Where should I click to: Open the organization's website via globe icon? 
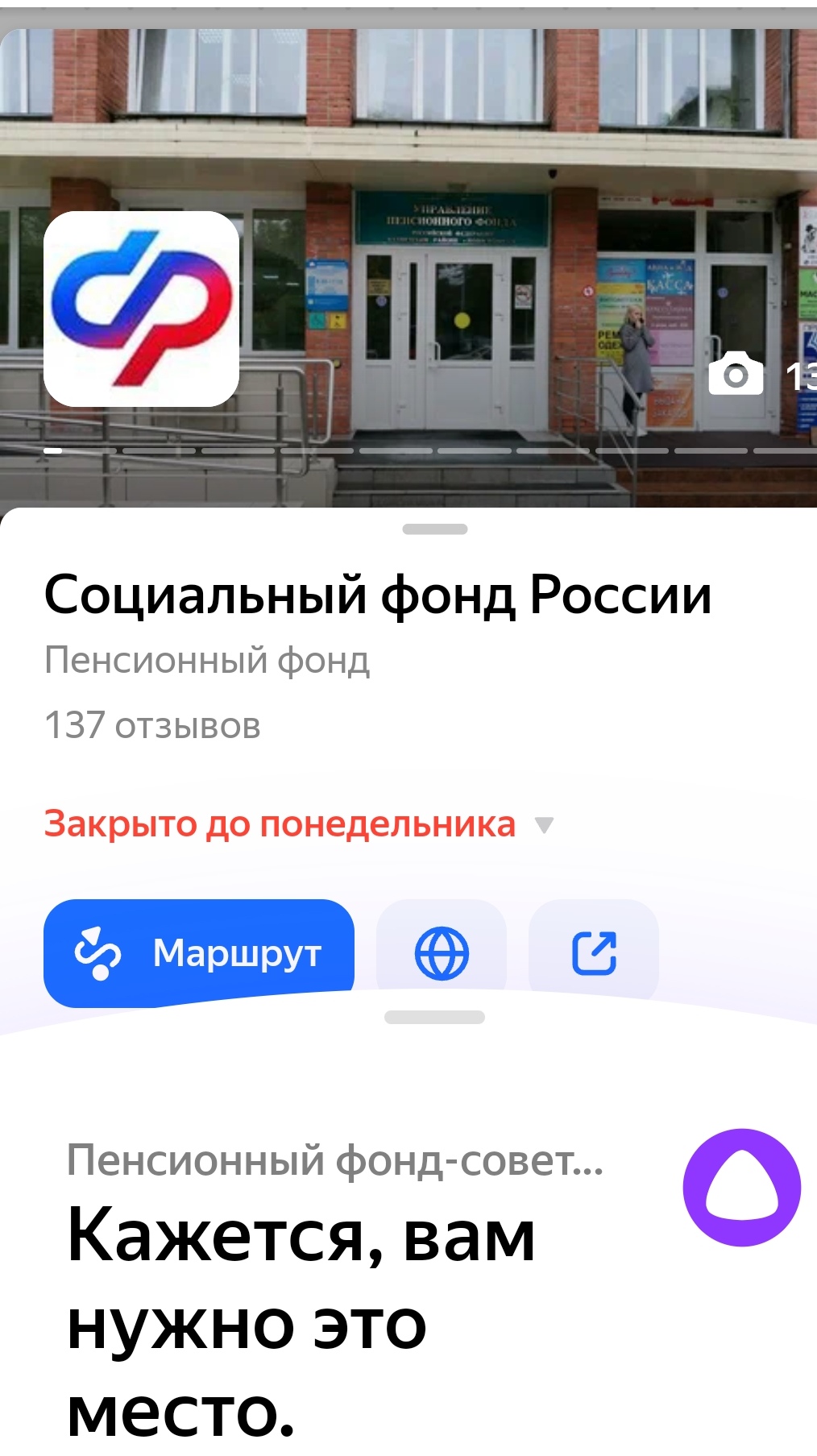click(x=441, y=952)
